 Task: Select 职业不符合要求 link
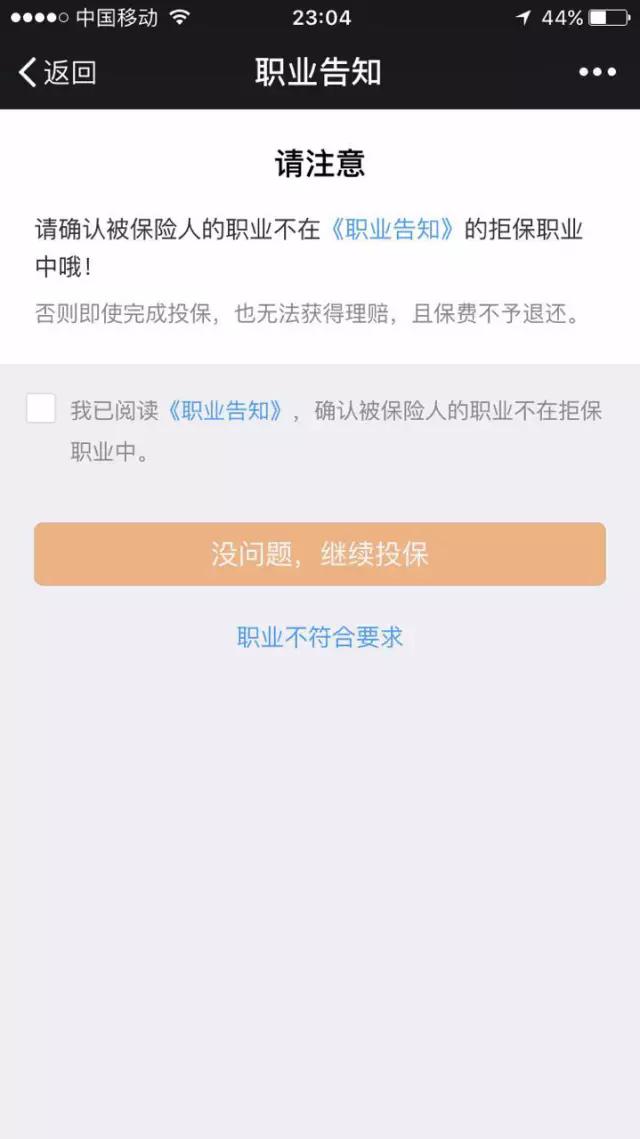320,637
